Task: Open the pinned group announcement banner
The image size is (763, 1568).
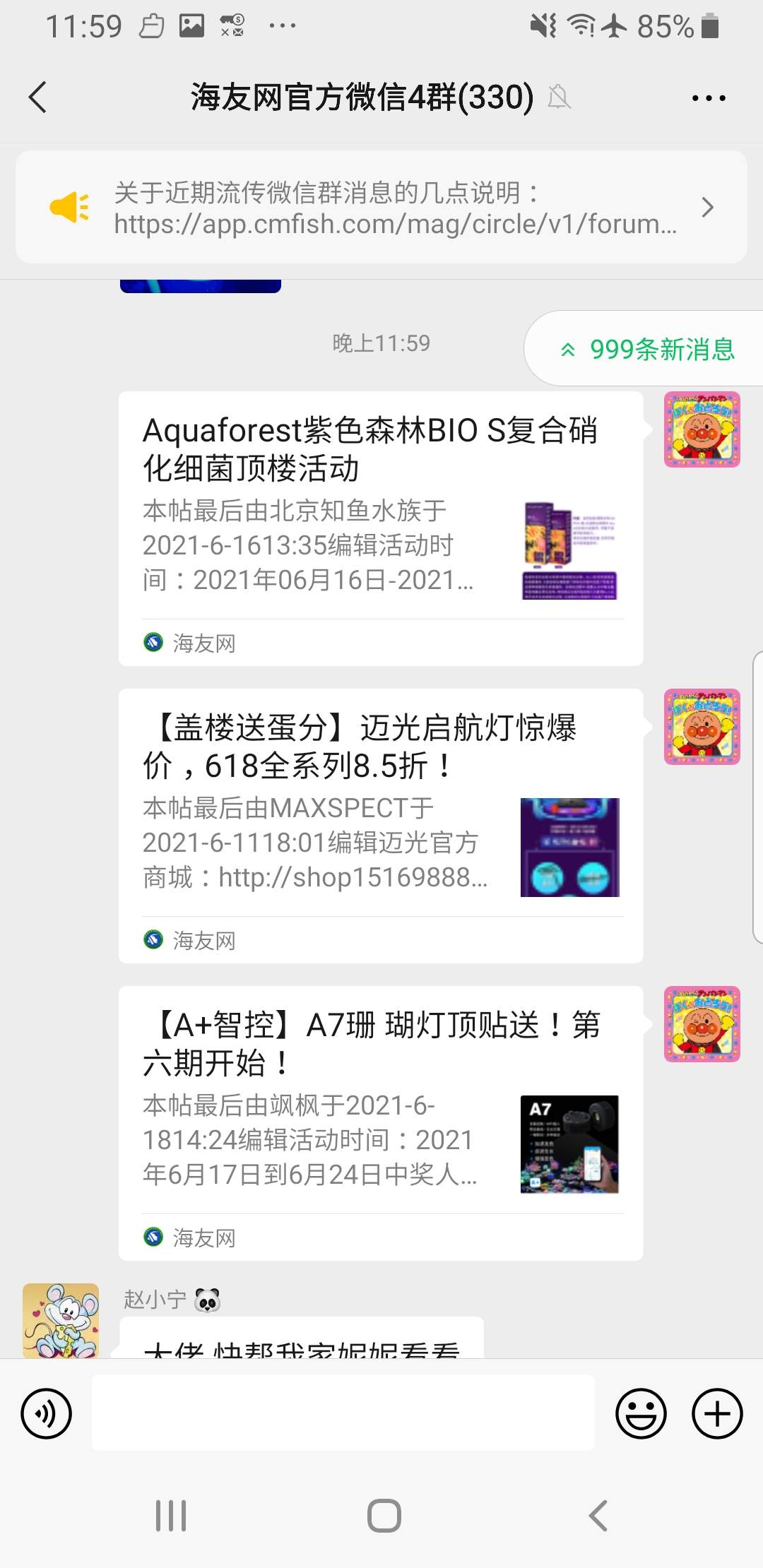Action: pos(381,208)
